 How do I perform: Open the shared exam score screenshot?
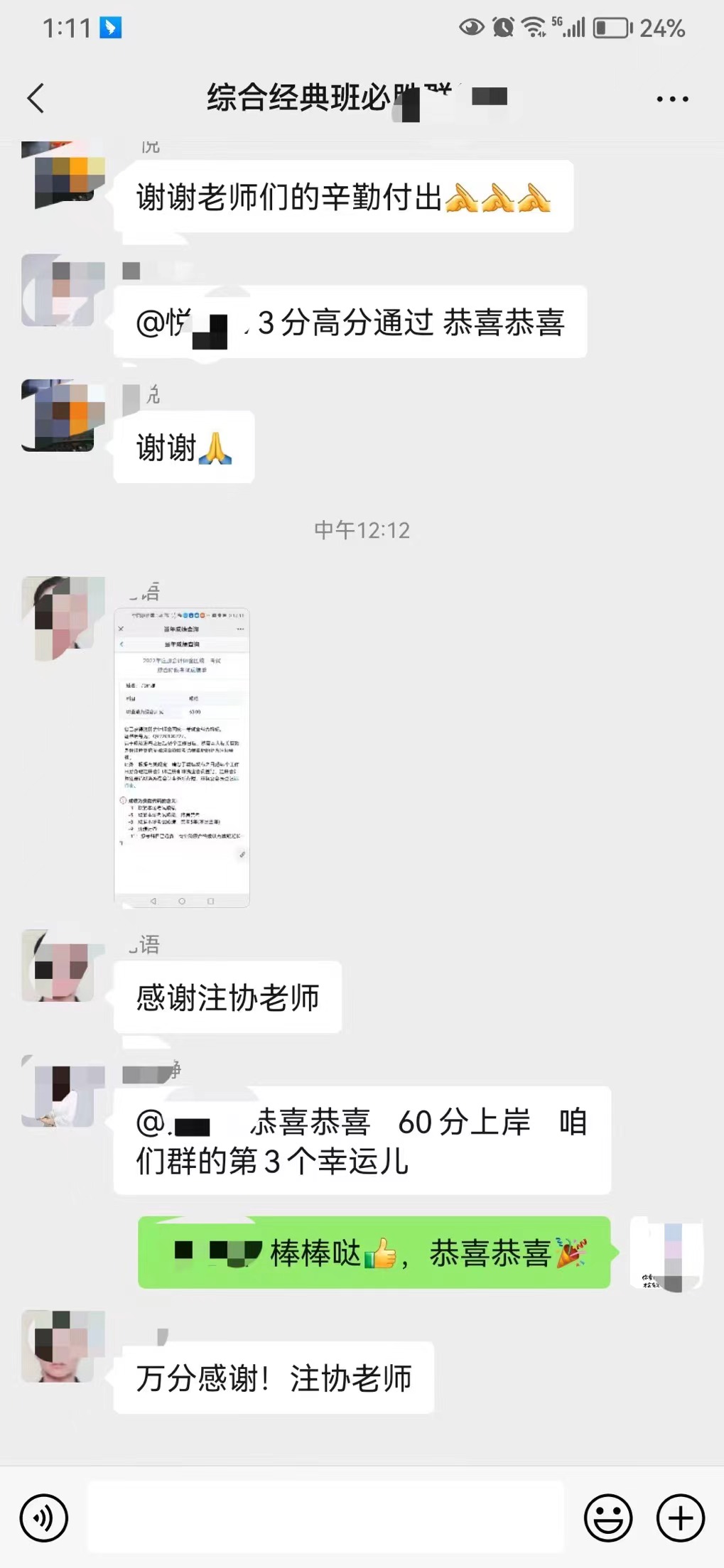click(182, 757)
